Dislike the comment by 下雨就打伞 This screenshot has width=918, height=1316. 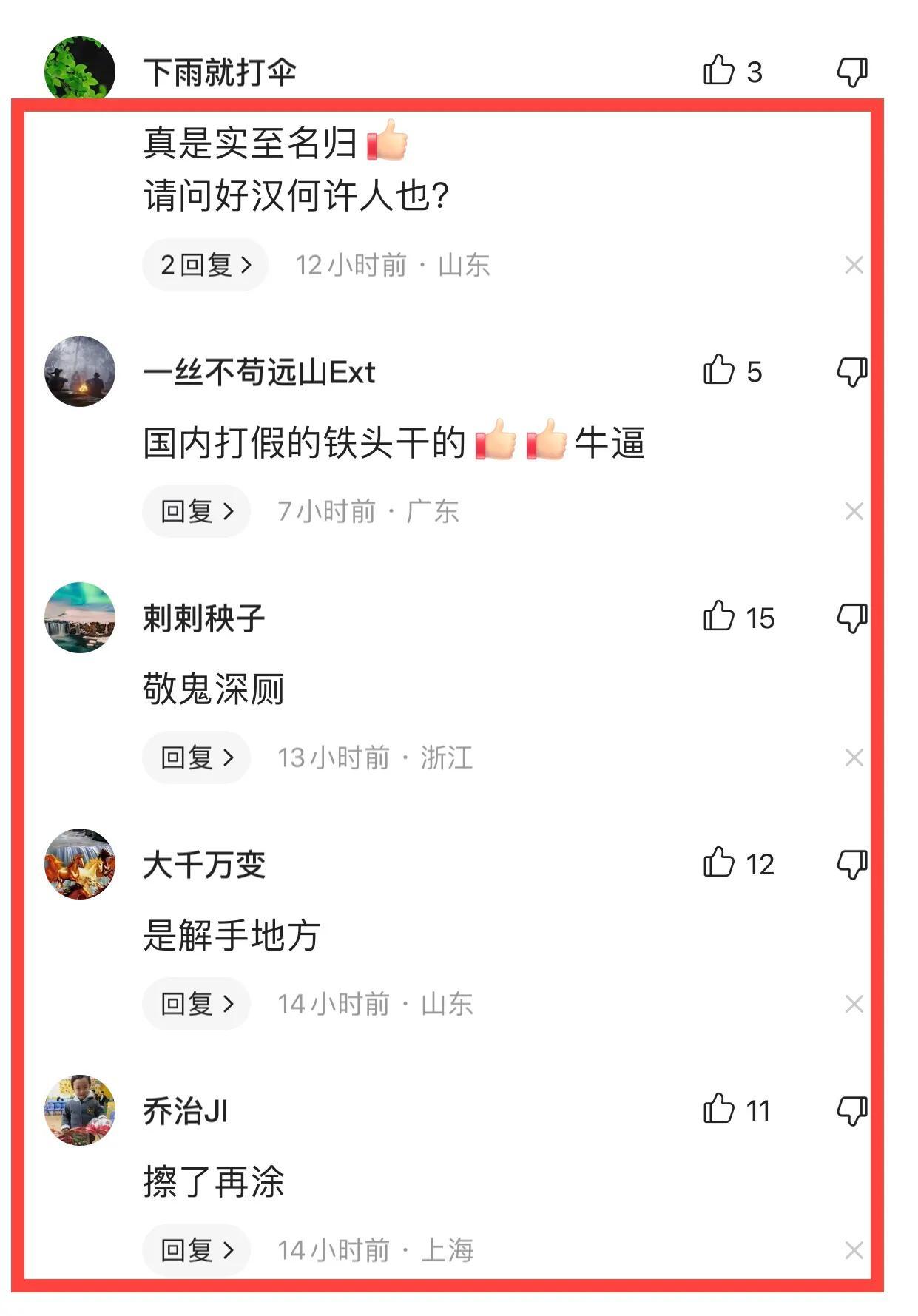(x=851, y=72)
